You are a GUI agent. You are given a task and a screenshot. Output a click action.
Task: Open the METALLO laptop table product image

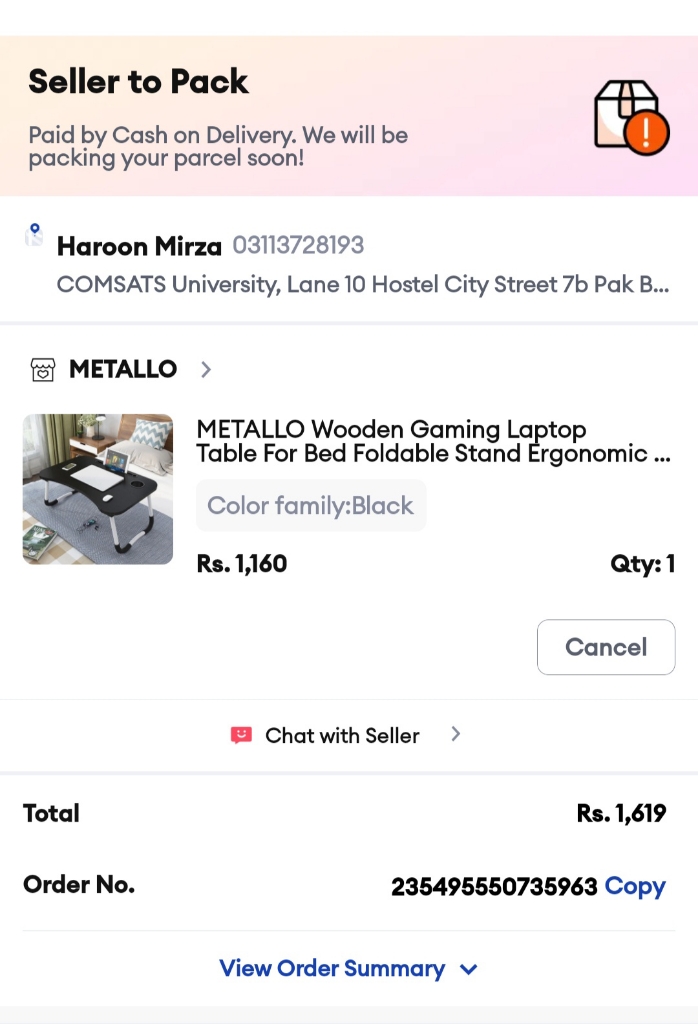98,489
